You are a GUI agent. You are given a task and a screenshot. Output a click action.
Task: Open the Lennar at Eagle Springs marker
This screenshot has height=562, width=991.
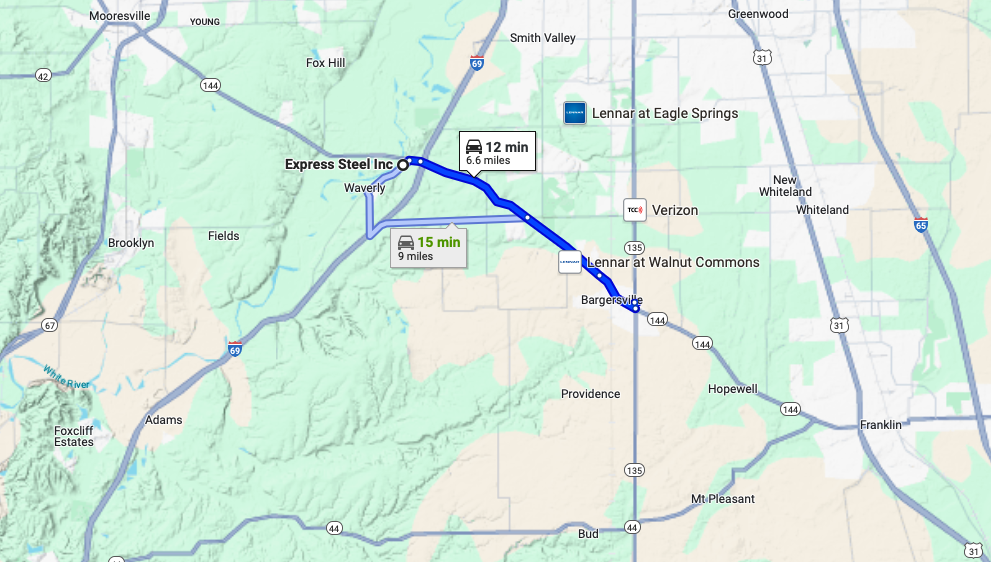point(574,113)
